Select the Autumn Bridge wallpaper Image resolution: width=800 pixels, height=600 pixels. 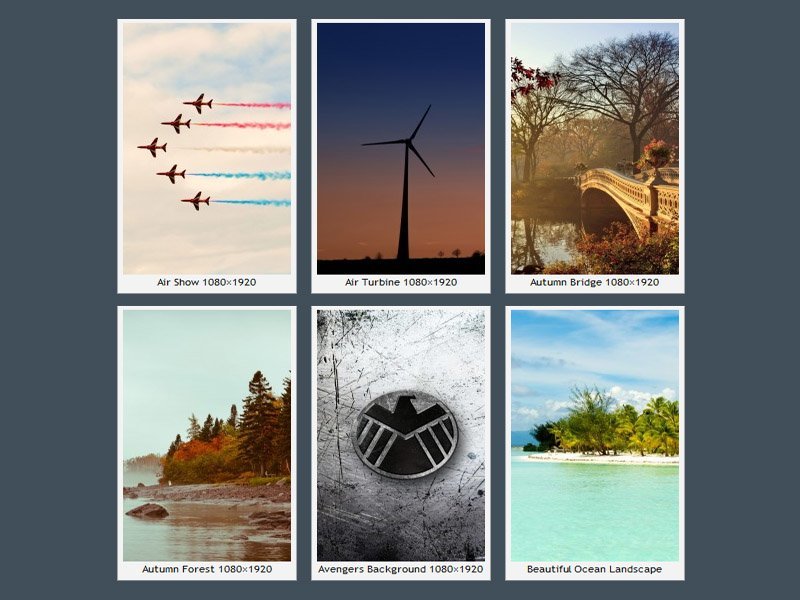(x=595, y=149)
